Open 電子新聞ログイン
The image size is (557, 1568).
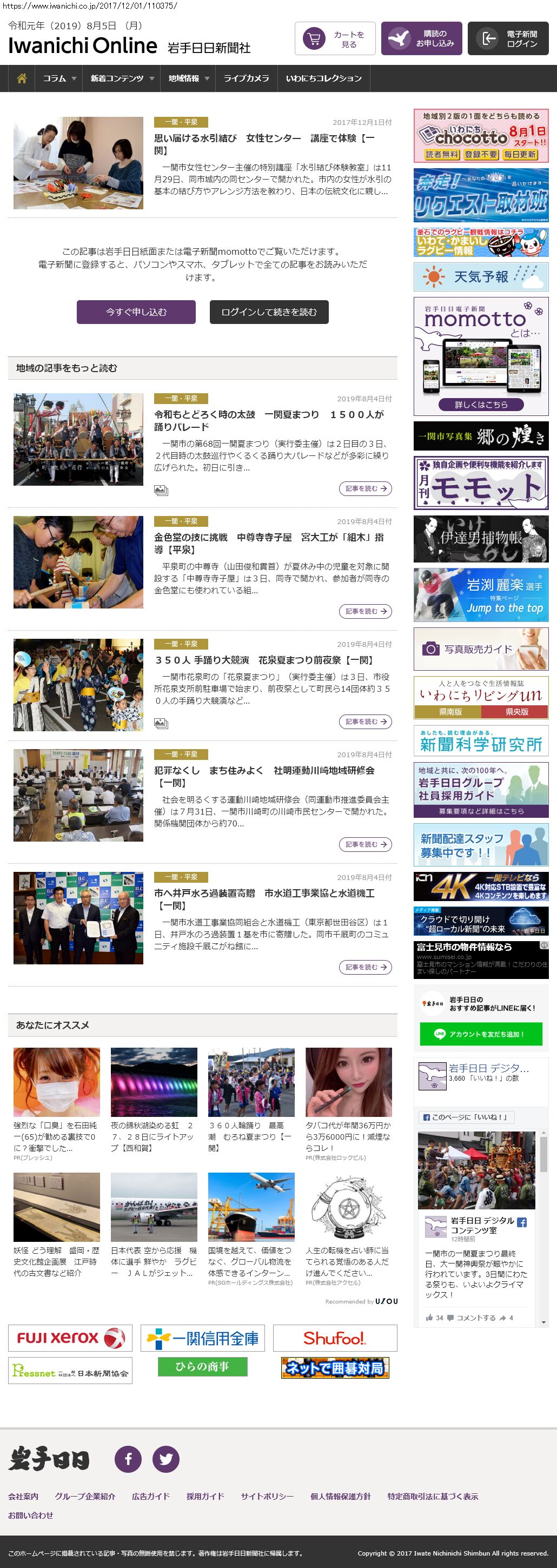click(512, 39)
